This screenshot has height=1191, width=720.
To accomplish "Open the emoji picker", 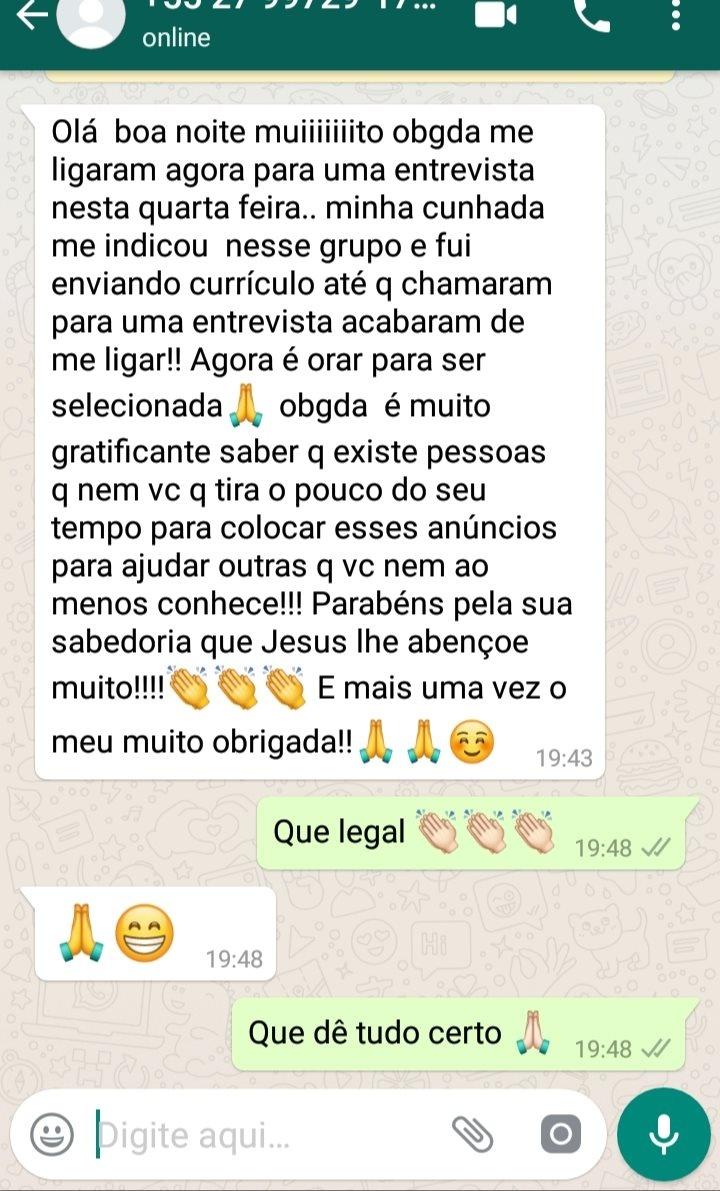I will point(53,1134).
